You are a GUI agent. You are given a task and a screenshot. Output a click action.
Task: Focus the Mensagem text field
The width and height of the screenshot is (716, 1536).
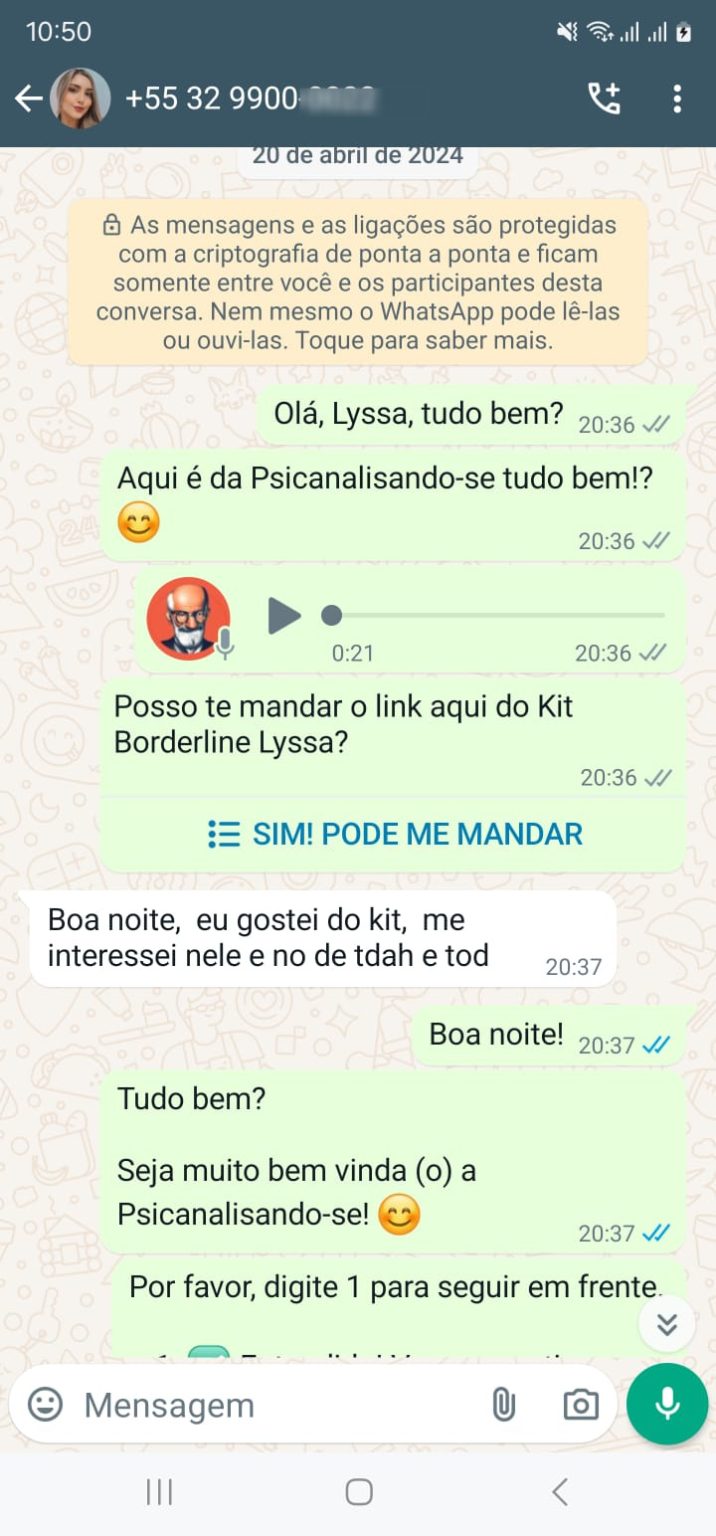(270, 1405)
